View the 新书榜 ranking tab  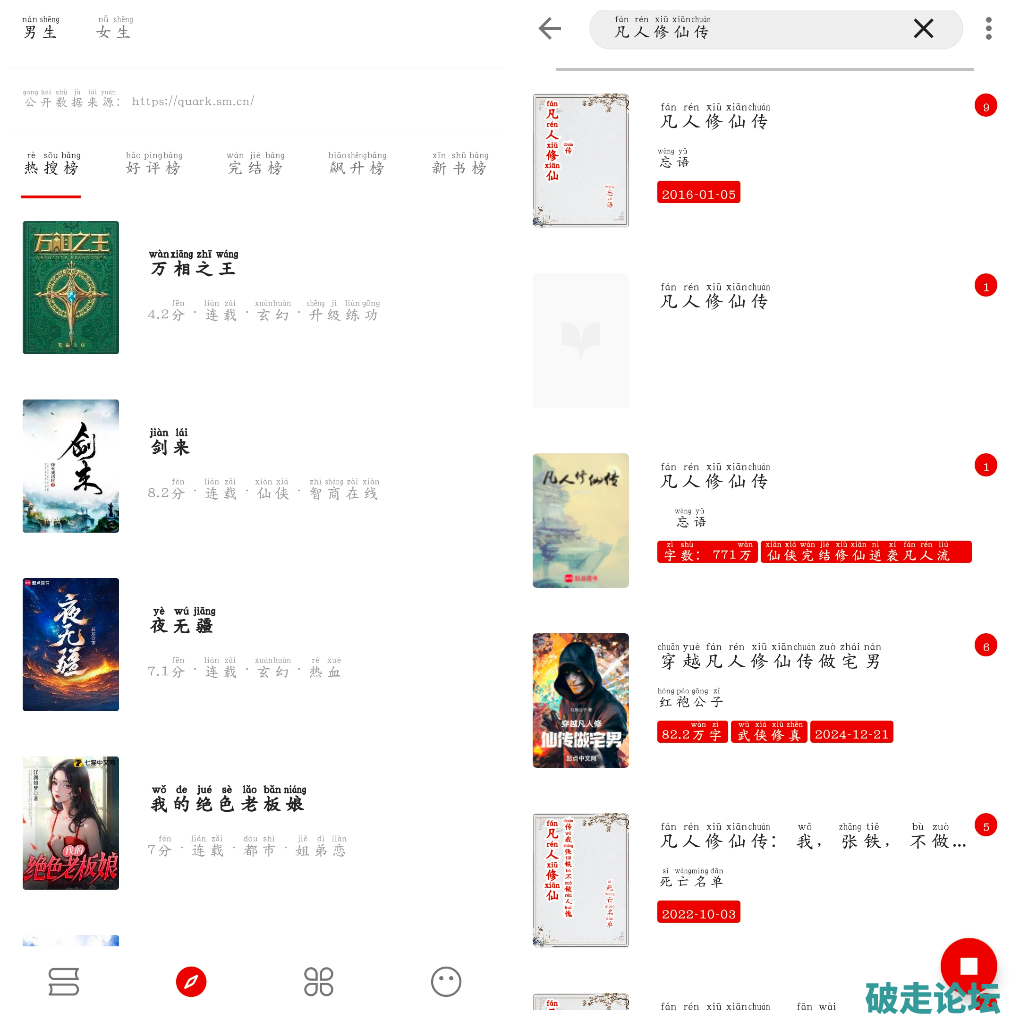460,167
